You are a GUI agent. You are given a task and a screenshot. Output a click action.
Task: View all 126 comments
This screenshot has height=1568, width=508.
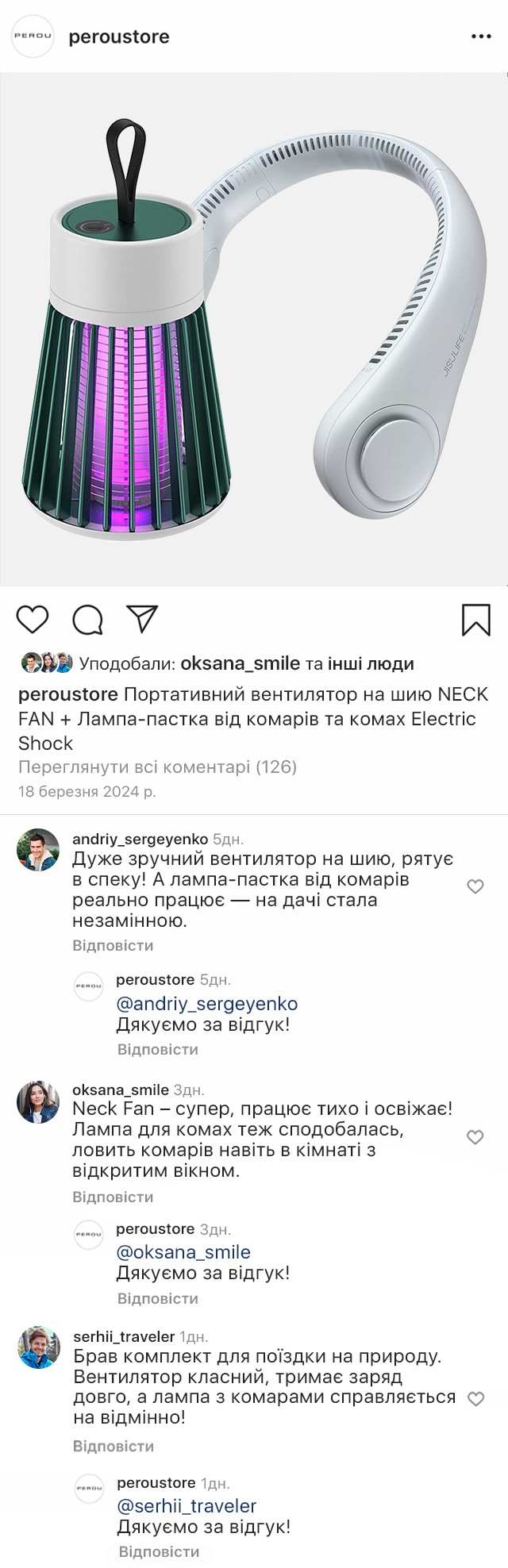point(157,767)
